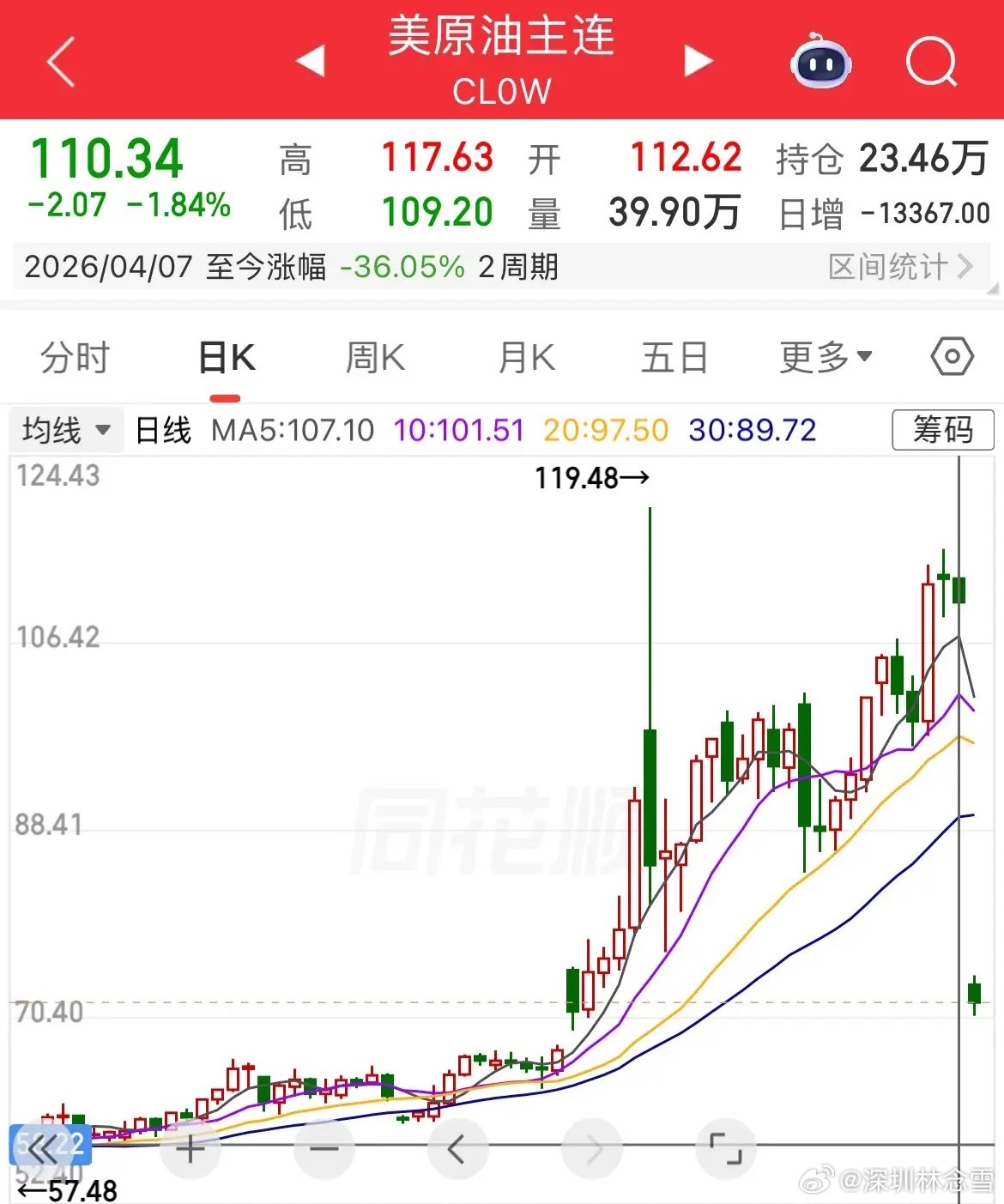1004x1204 pixels.
Task: Open indicator settings via the hexagon gear icon
Action: pos(953,357)
